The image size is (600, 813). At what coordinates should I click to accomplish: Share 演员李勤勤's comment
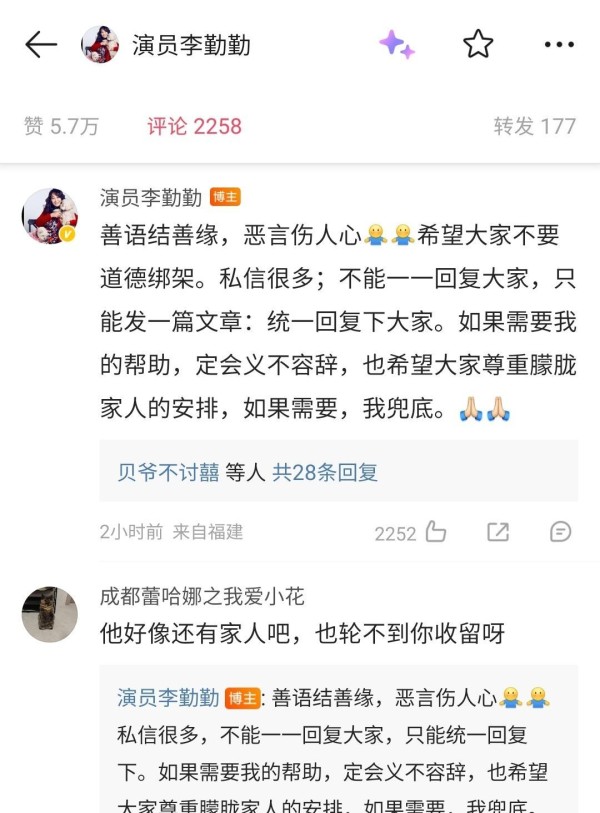(x=498, y=532)
